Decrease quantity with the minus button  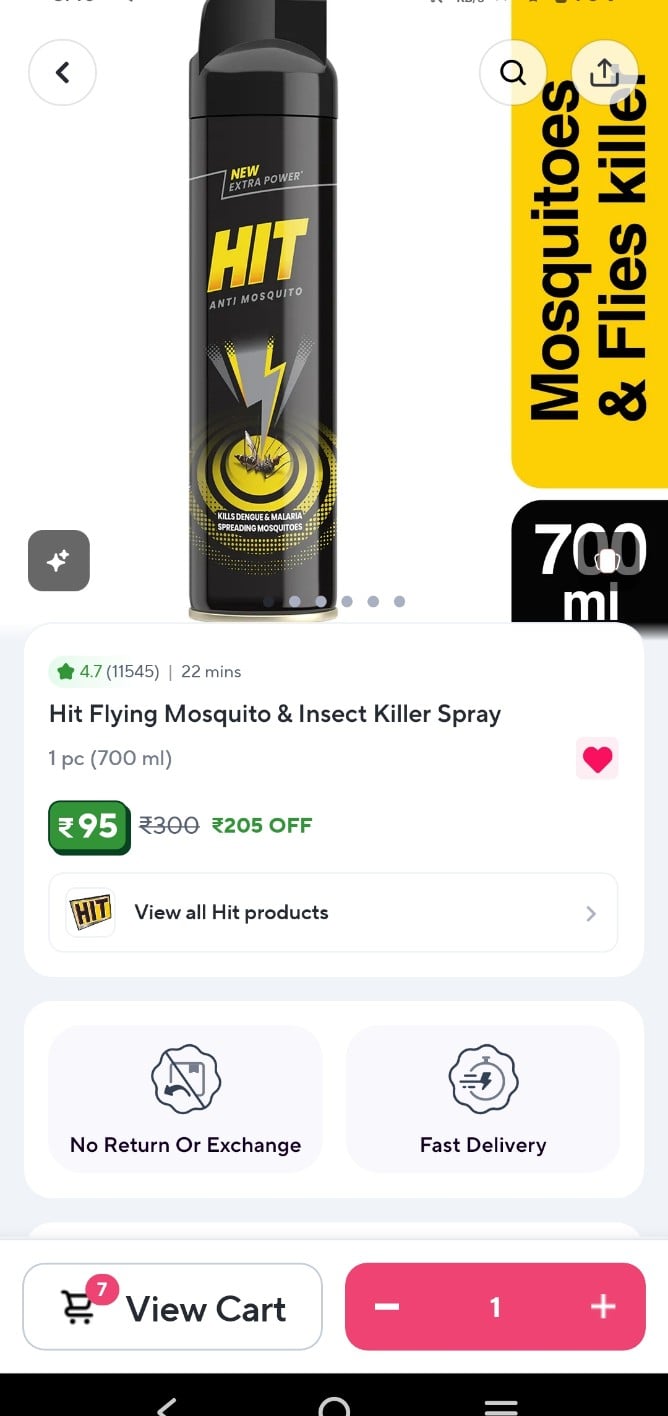[388, 1307]
